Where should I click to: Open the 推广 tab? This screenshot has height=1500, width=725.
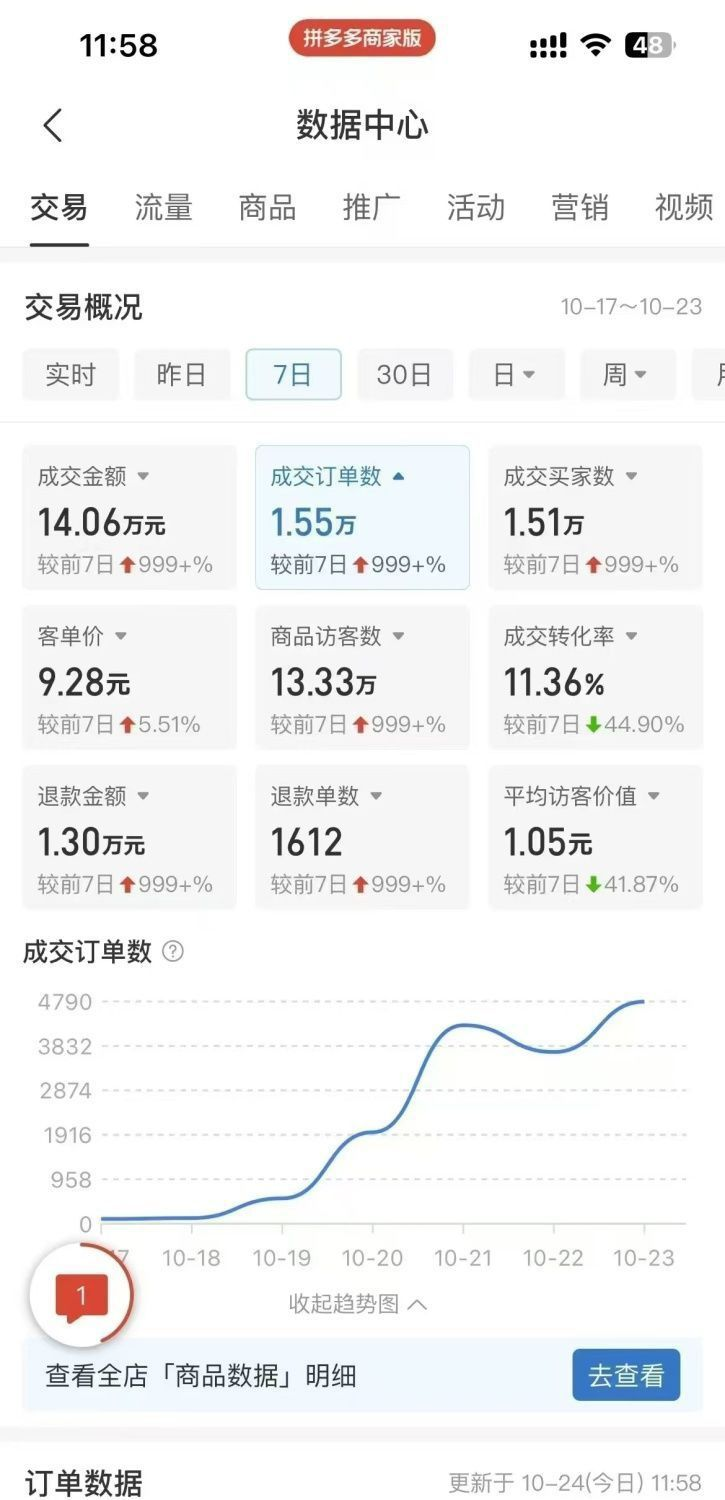click(x=371, y=207)
